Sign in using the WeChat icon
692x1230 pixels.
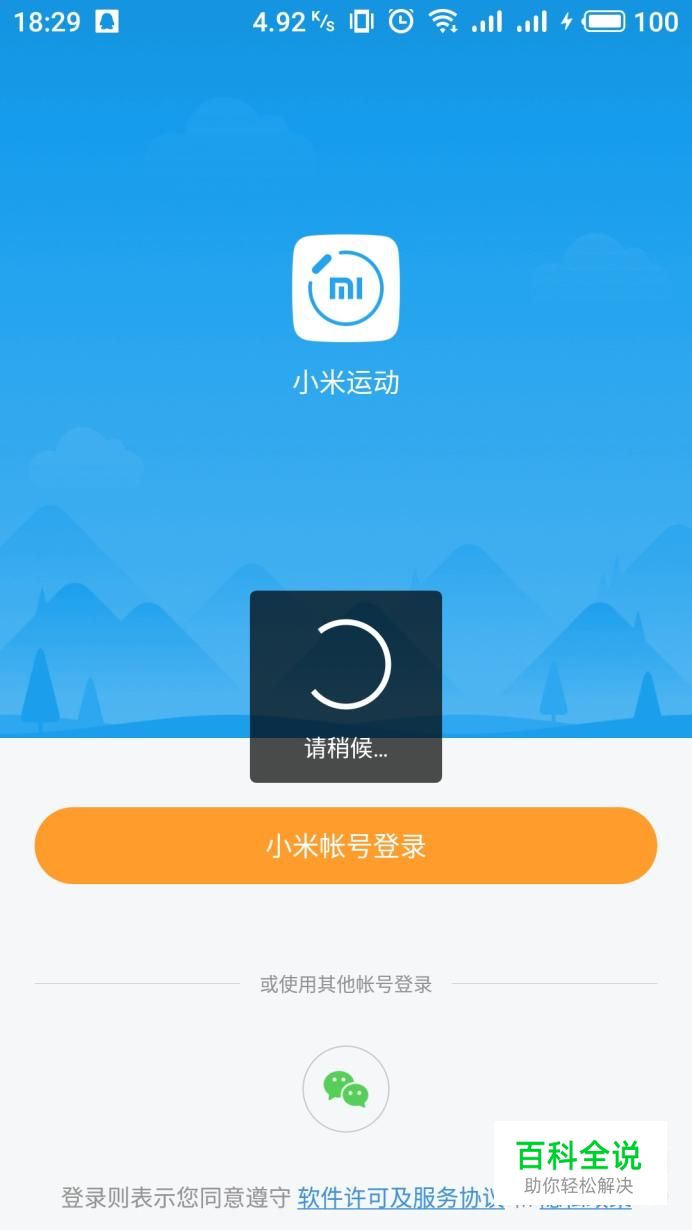(346, 1089)
